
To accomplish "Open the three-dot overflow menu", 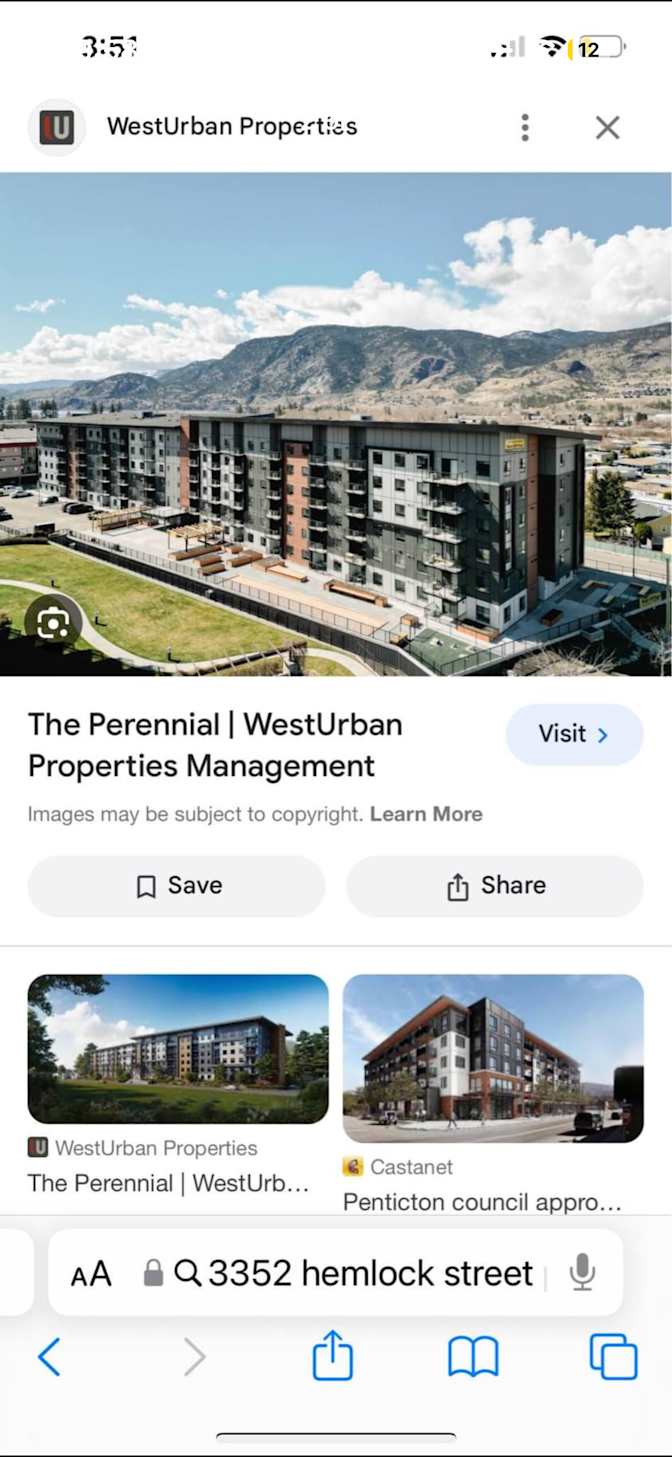I will 525,127.
